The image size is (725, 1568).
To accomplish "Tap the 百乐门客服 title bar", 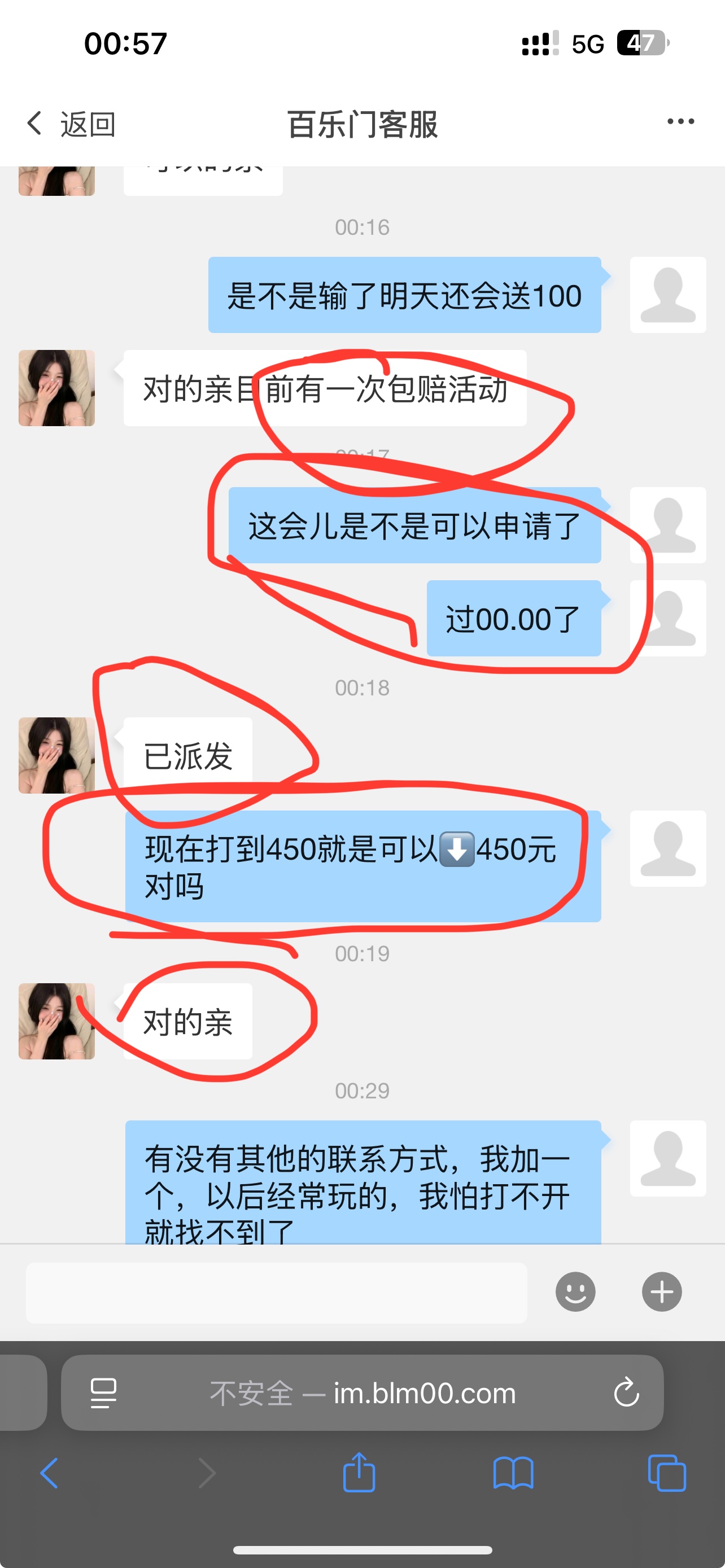I will click(363, 122).
